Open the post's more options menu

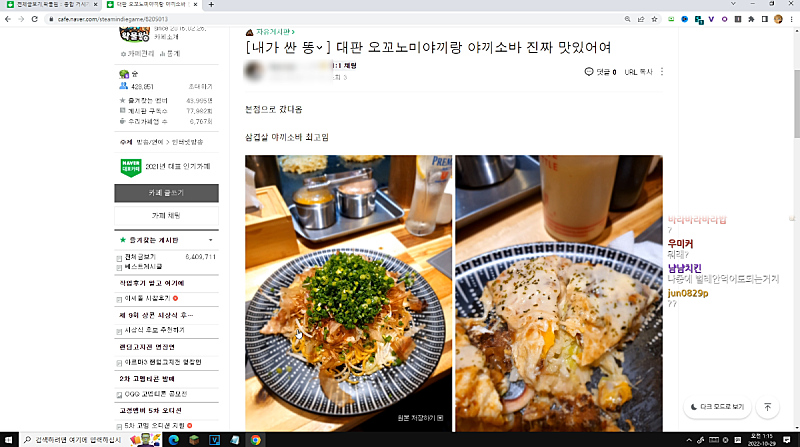click(x=662, y=72)
